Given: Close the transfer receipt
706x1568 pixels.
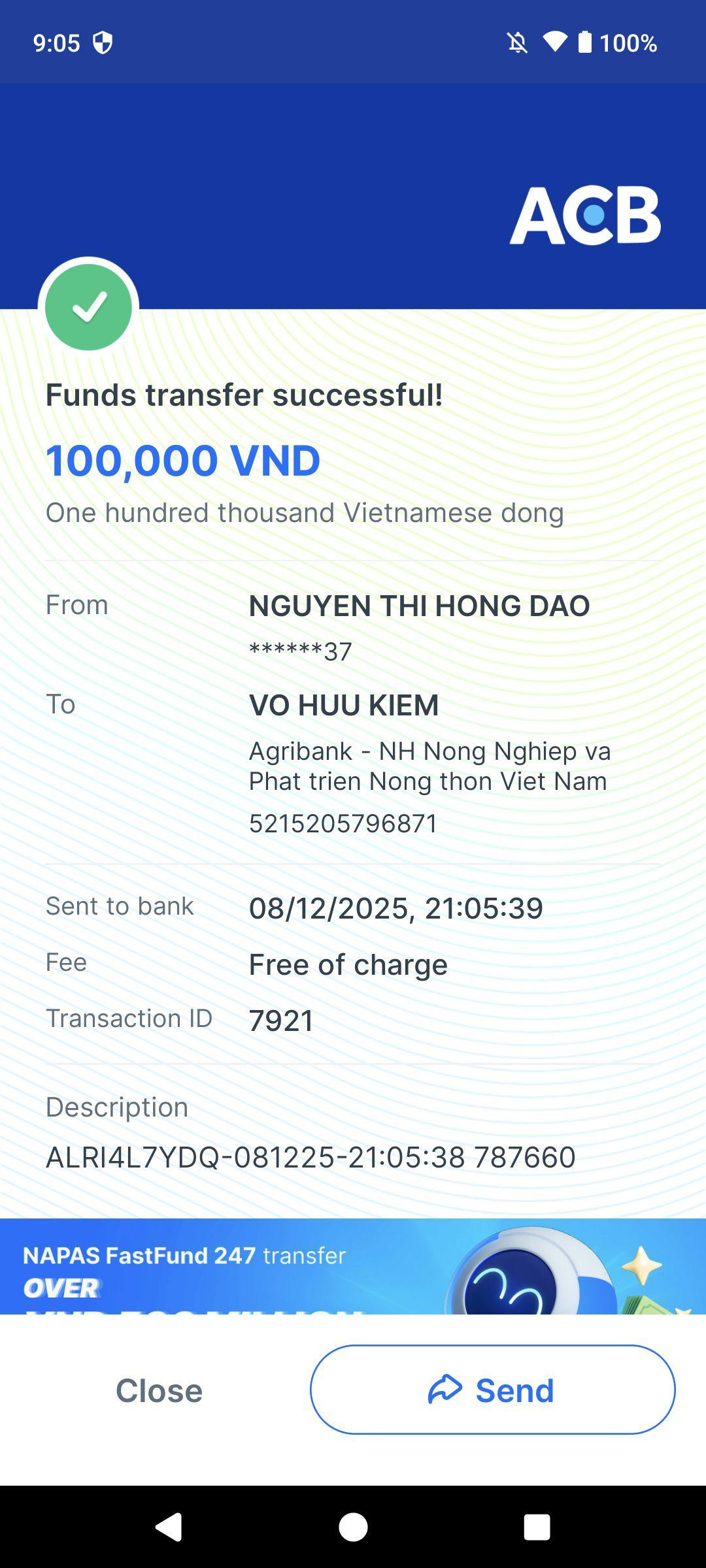Looking at the screenshot, I should tap(159, 1390).
